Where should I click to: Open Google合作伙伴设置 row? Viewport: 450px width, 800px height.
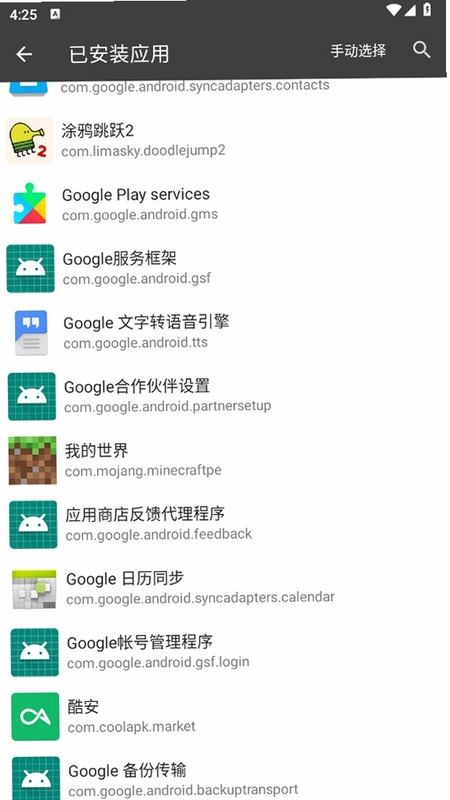(x=225, y=396)
